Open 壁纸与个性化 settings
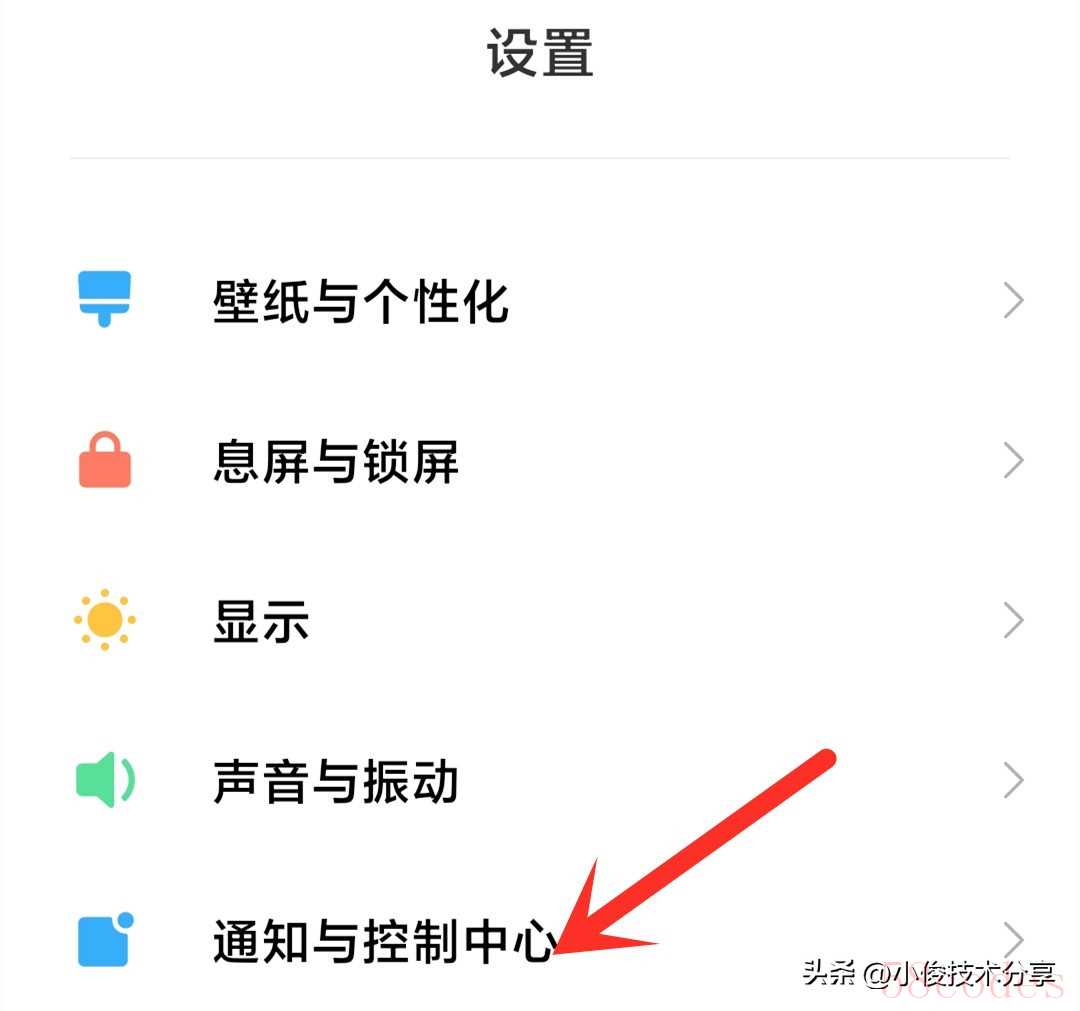The image size is (1080, 1011). [362, 301]
